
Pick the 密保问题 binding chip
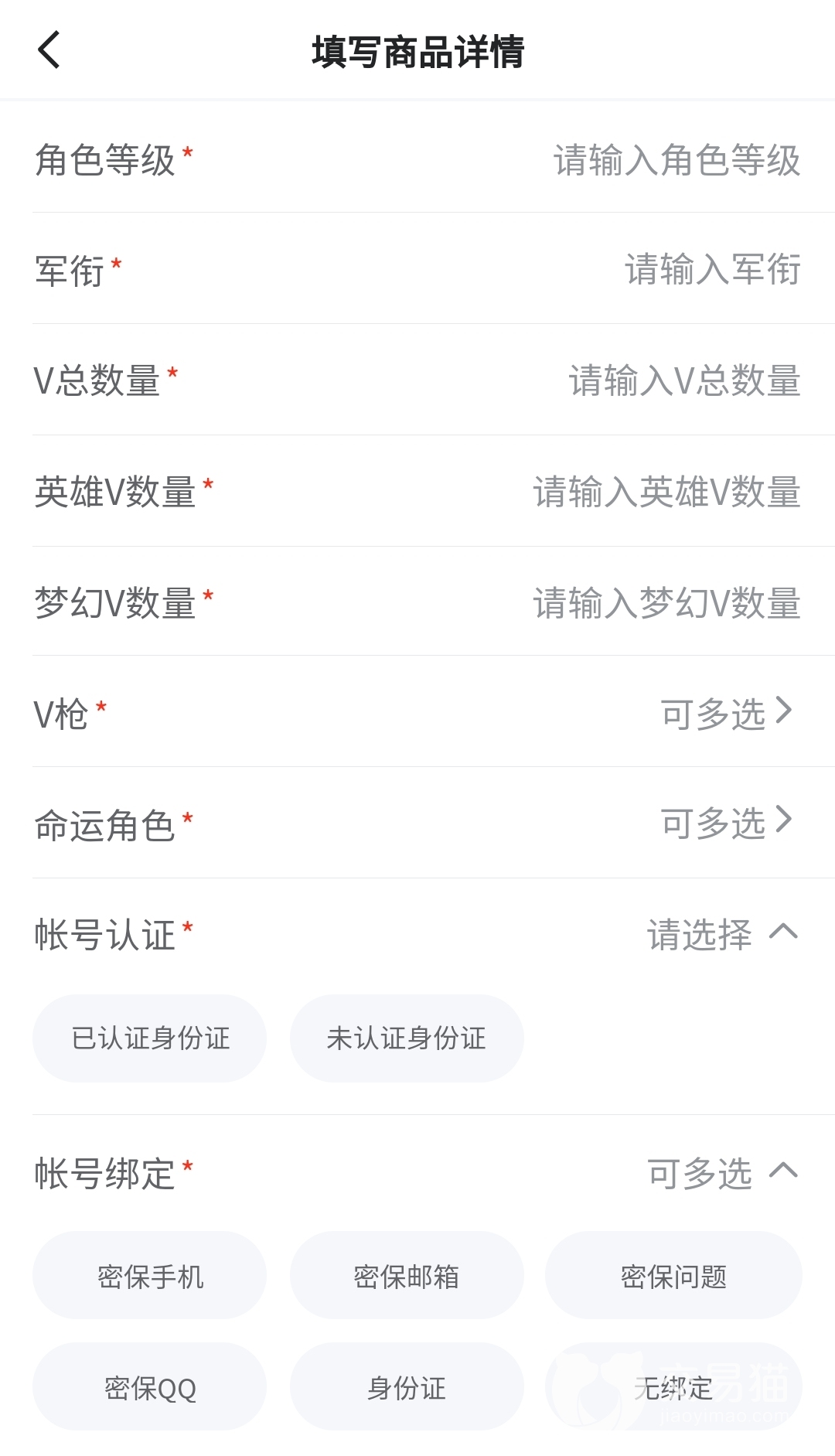tap(673, 1276)
